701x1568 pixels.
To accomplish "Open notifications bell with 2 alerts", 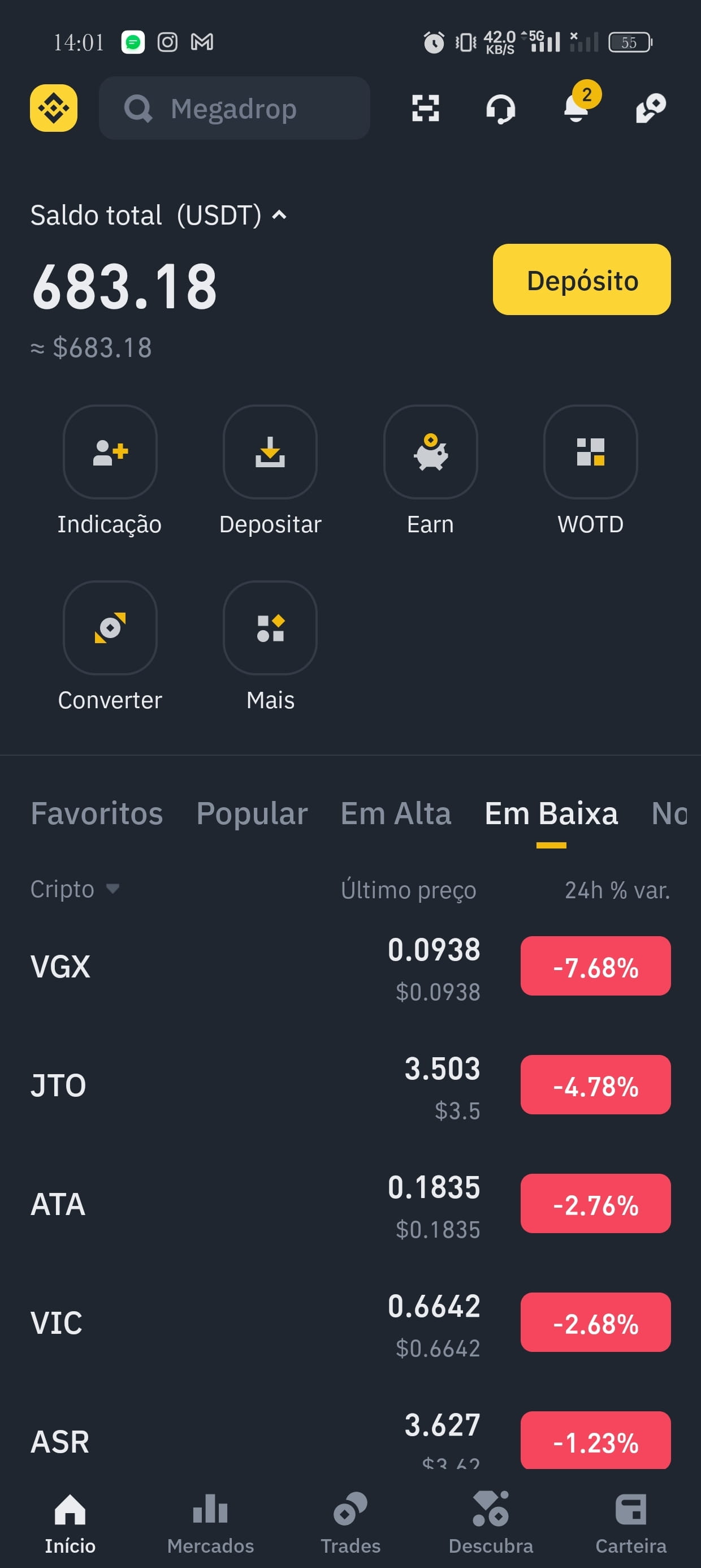I will [x=576, y=111].
